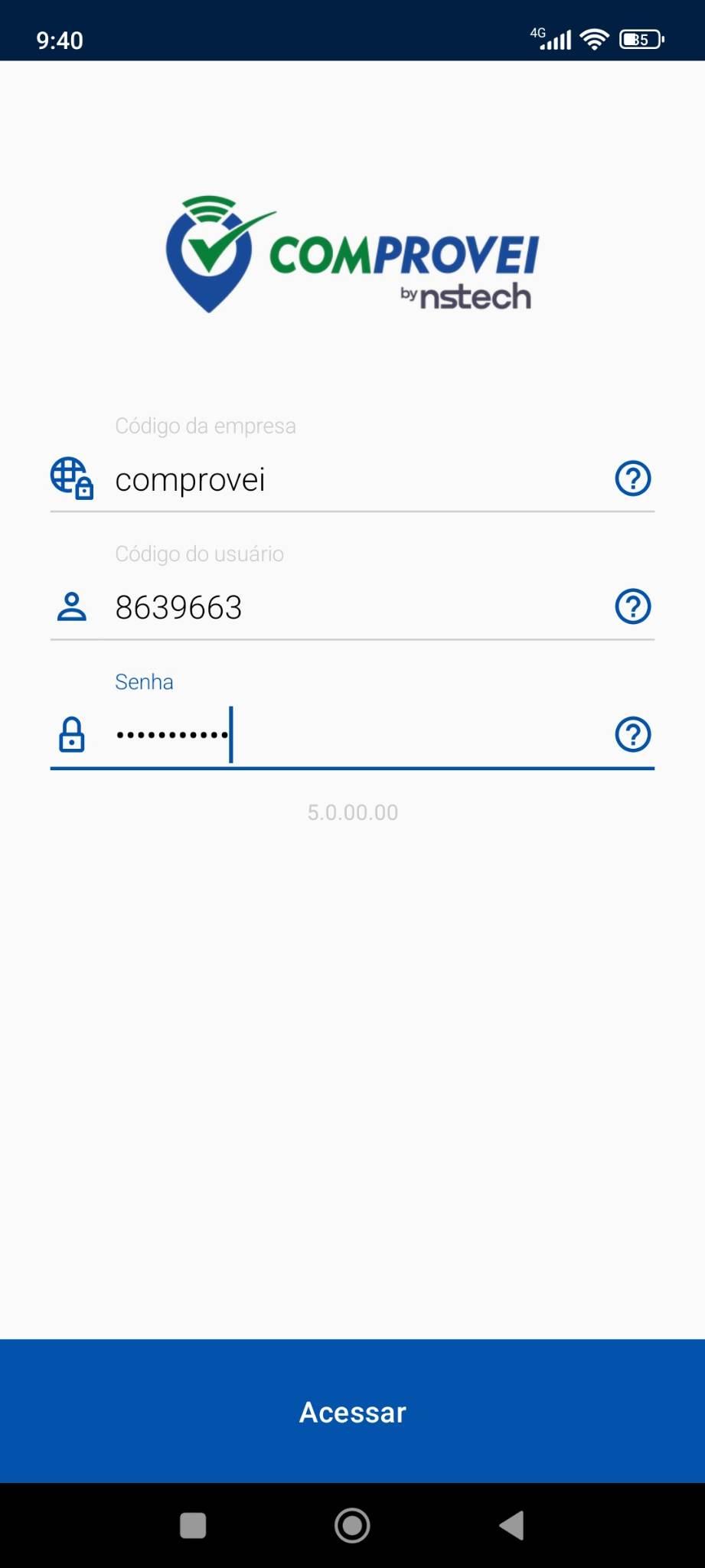The image size is (705, 1568).
Task: Go back using system back button
Action: 511,1525
